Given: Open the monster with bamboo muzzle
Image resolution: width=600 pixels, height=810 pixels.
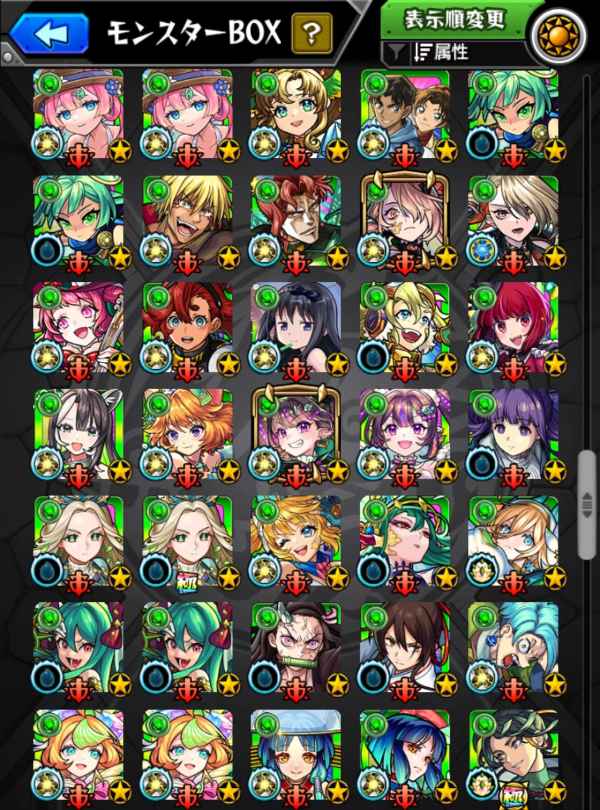Looking at the screenshot, I should 296,648.
